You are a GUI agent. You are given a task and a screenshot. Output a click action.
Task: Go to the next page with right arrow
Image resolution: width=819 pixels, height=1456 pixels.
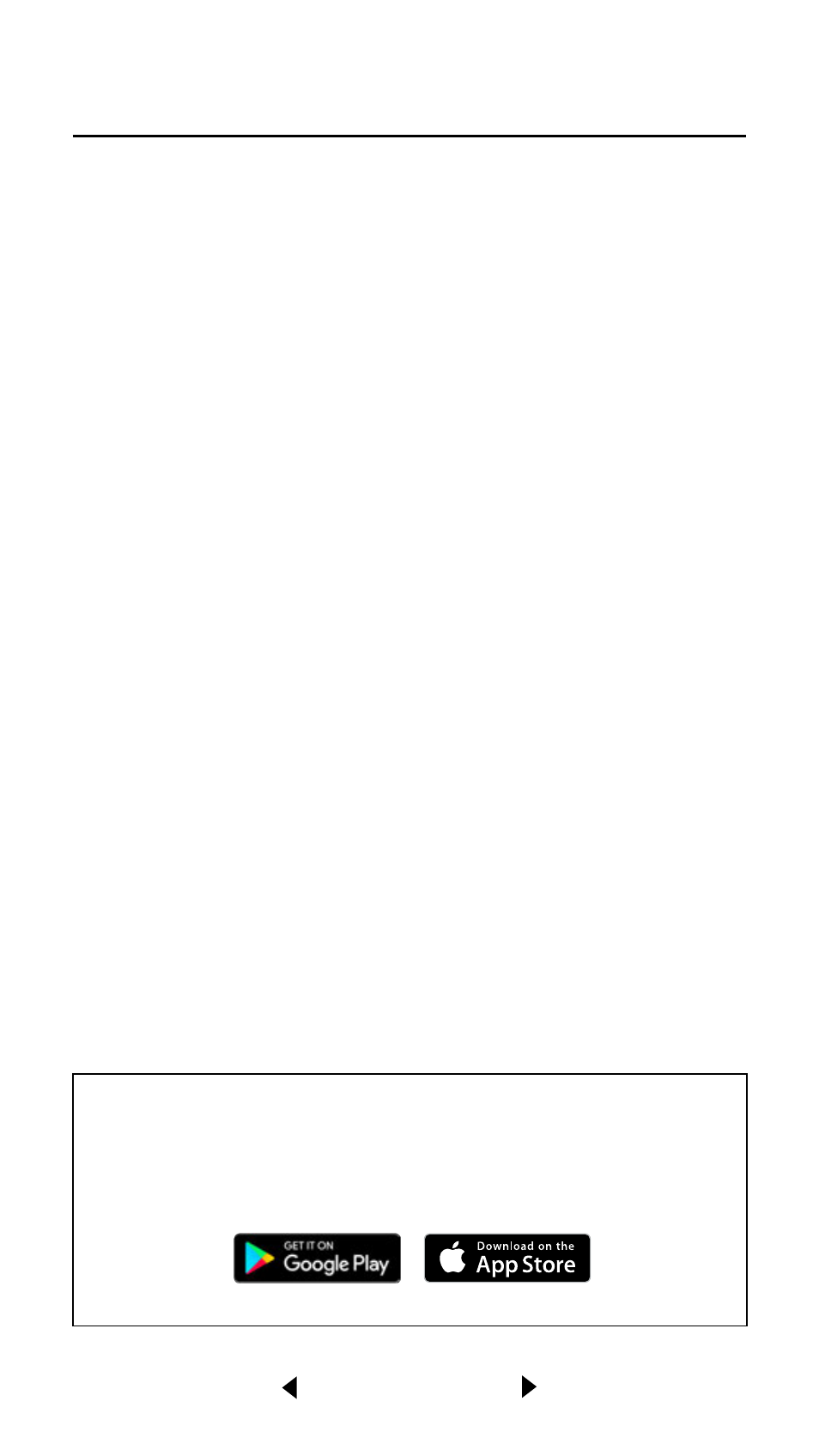pos(528,1386)
